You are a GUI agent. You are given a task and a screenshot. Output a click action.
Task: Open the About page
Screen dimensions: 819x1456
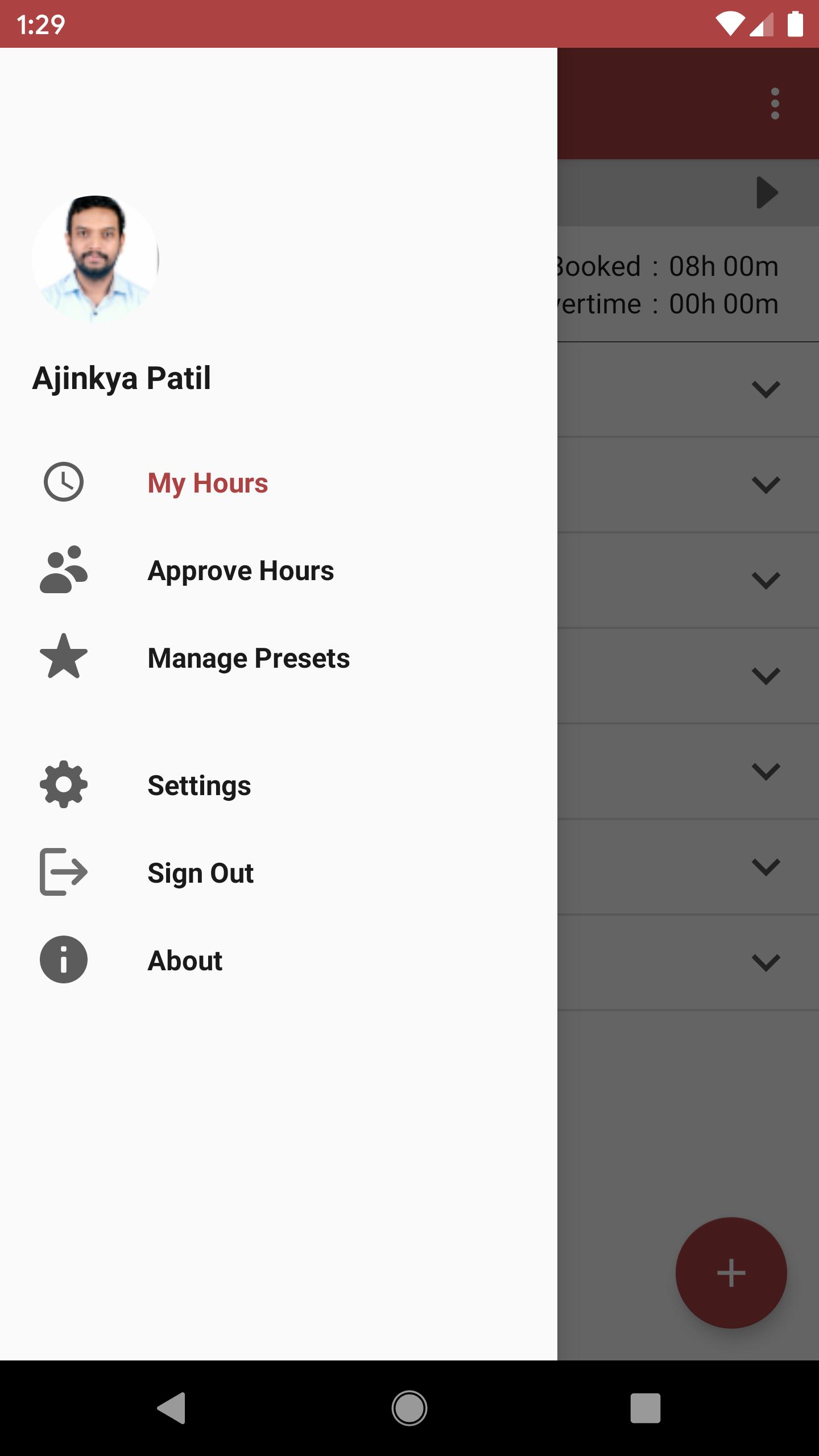point(185,961)
